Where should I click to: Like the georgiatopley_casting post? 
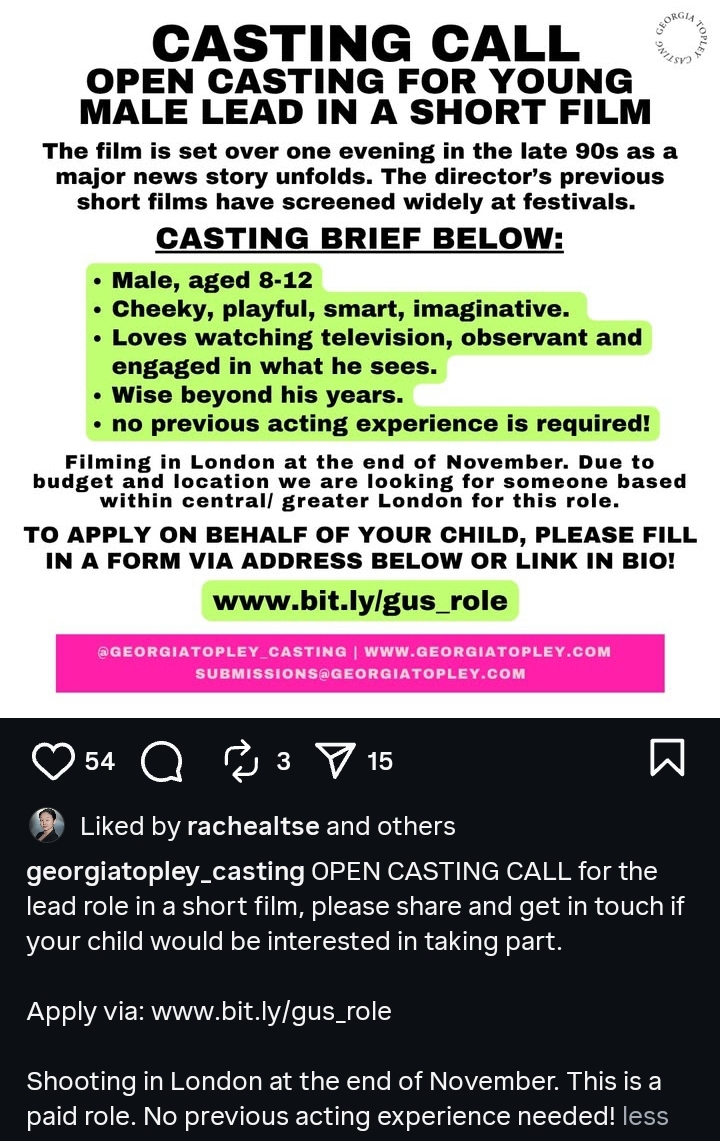coord(54,761)
